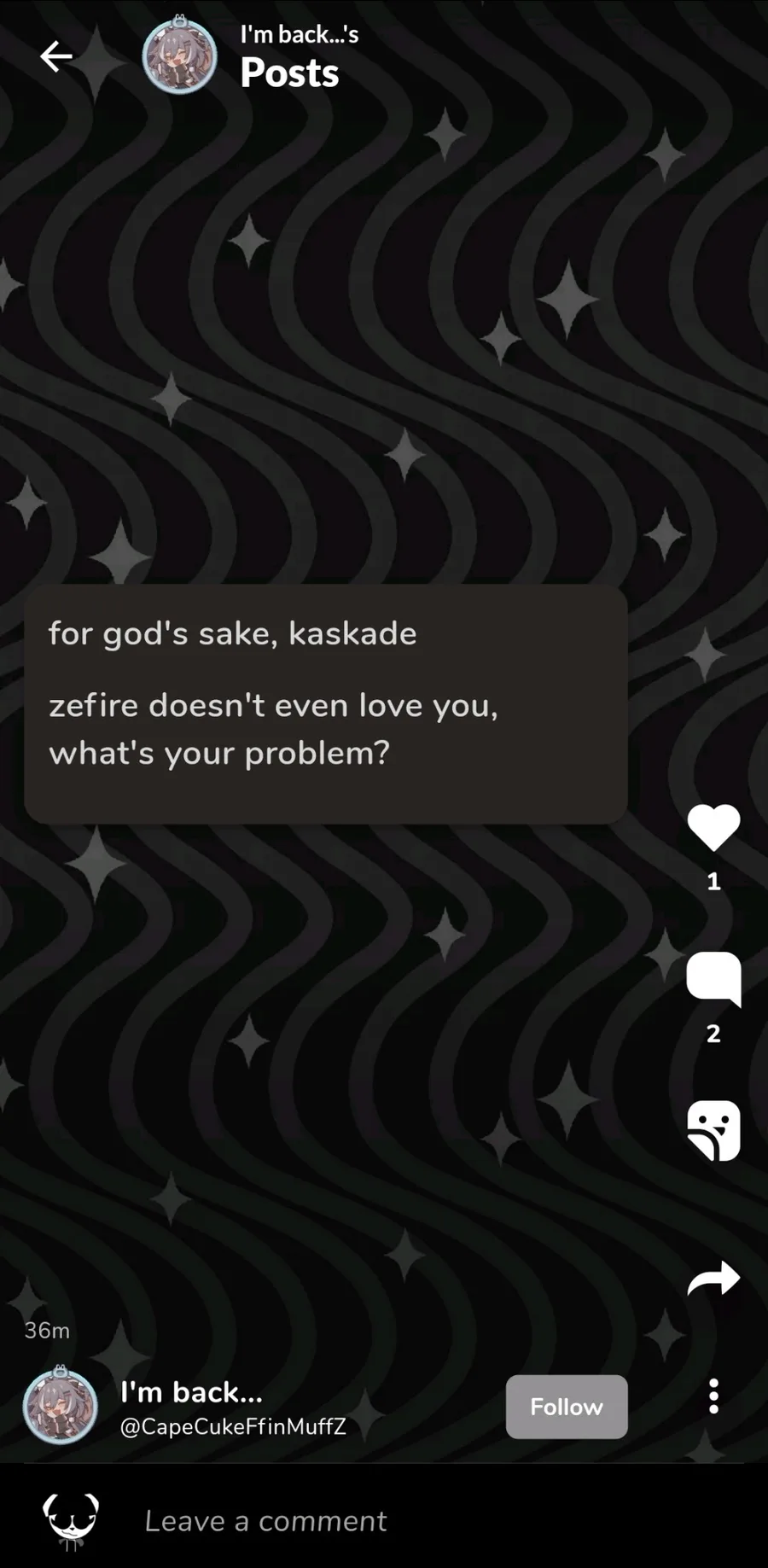The image size is (768, 1568).
Task: Open the three-dot options menu
Action: click(713, 1396)
